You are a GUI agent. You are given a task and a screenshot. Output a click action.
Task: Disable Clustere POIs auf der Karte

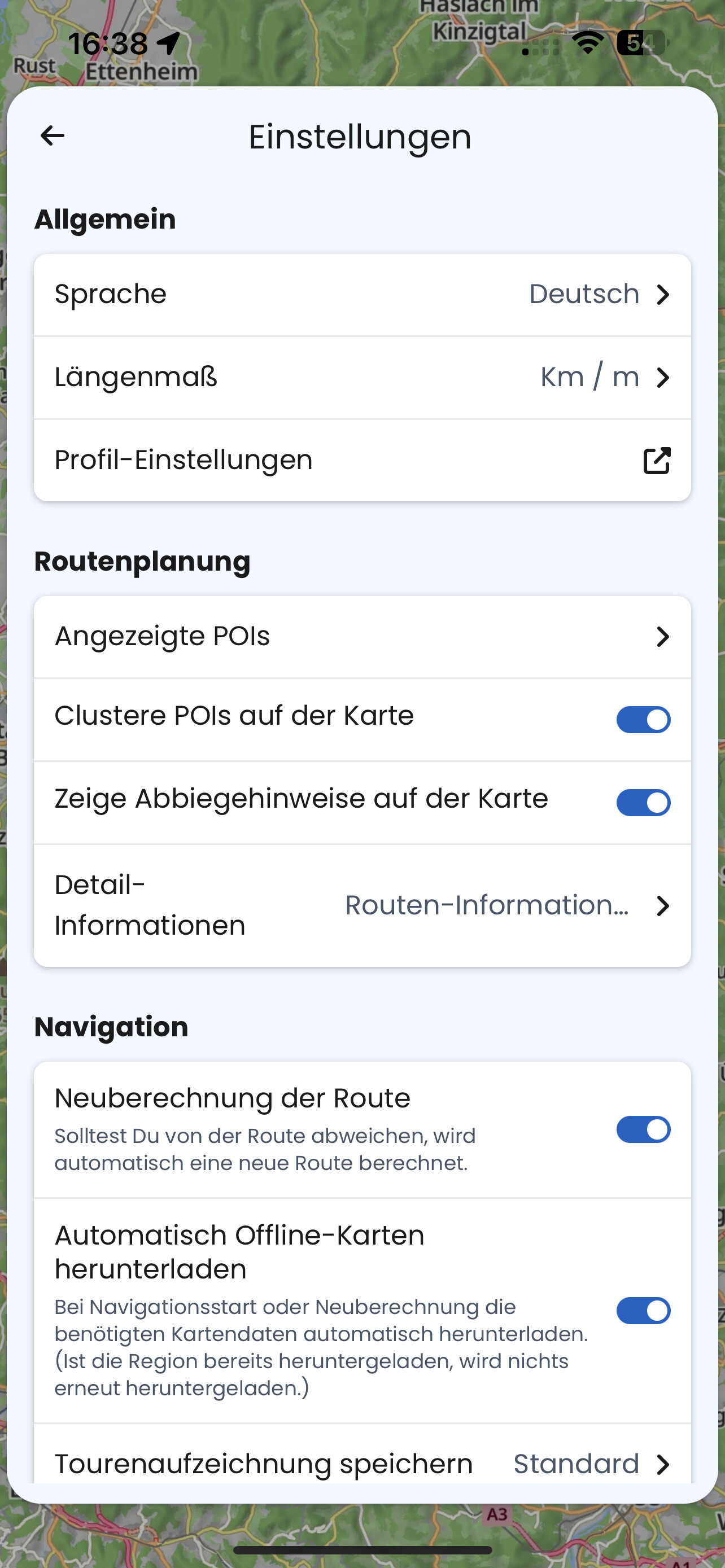[643, 720]
